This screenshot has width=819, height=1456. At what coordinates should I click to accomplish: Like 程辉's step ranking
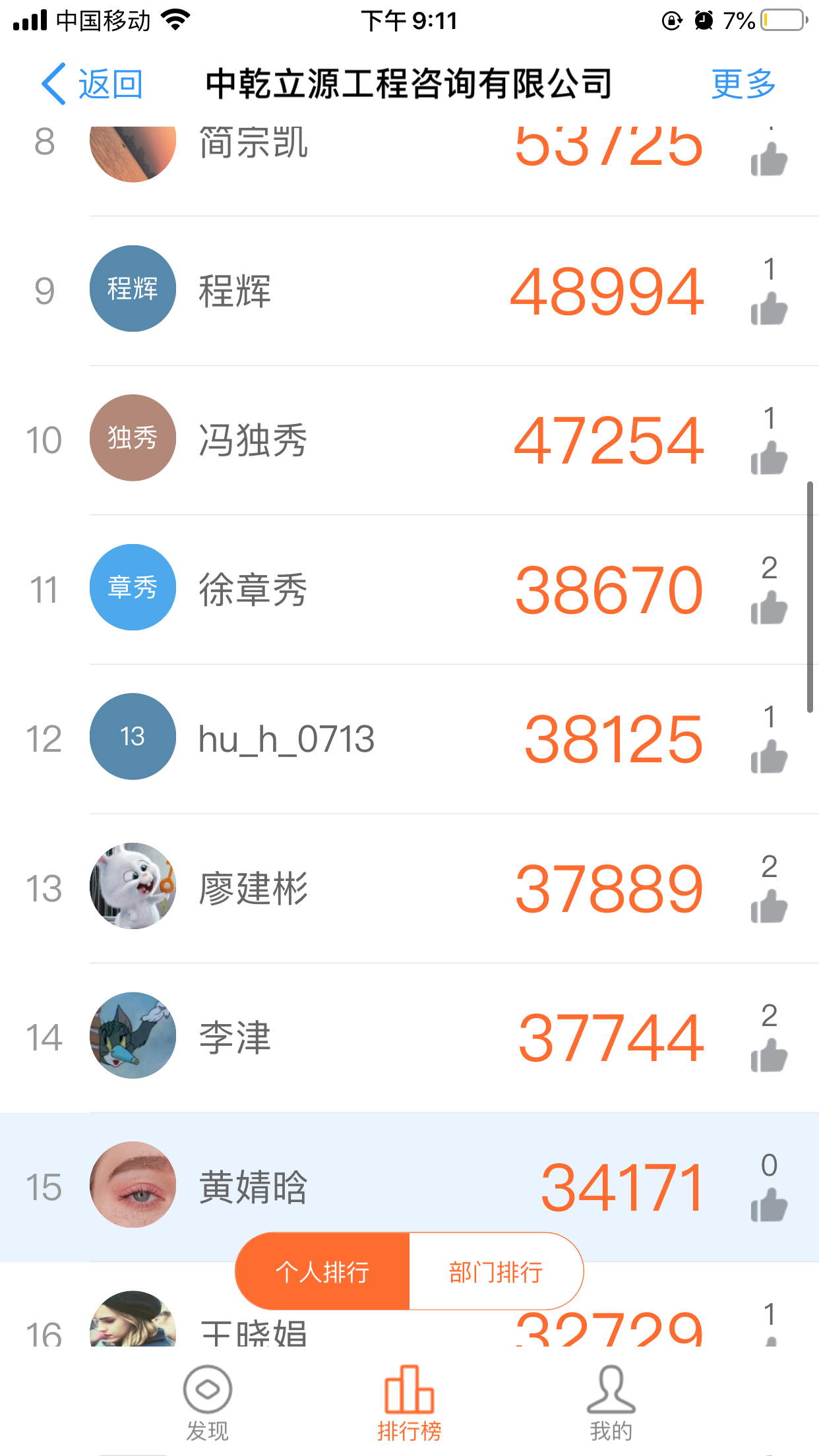(x=769, y=309)
